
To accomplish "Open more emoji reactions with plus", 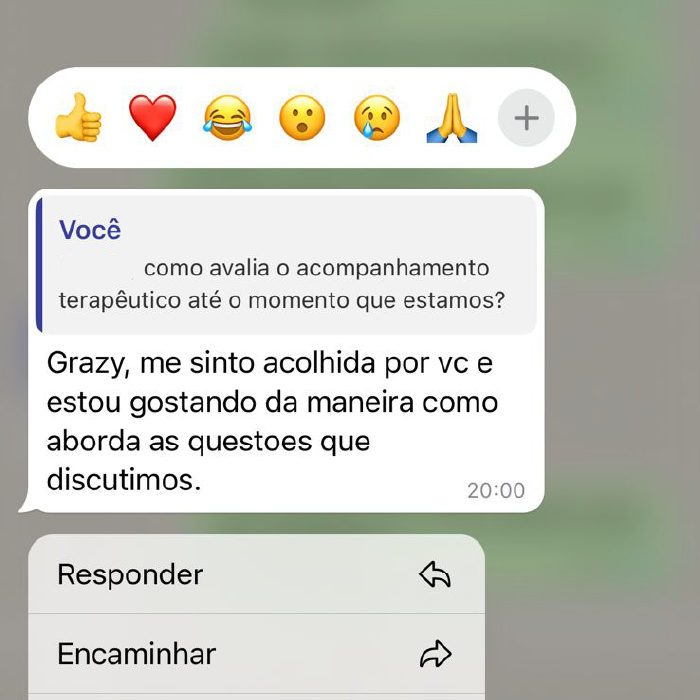I will [x=526, y=119].
